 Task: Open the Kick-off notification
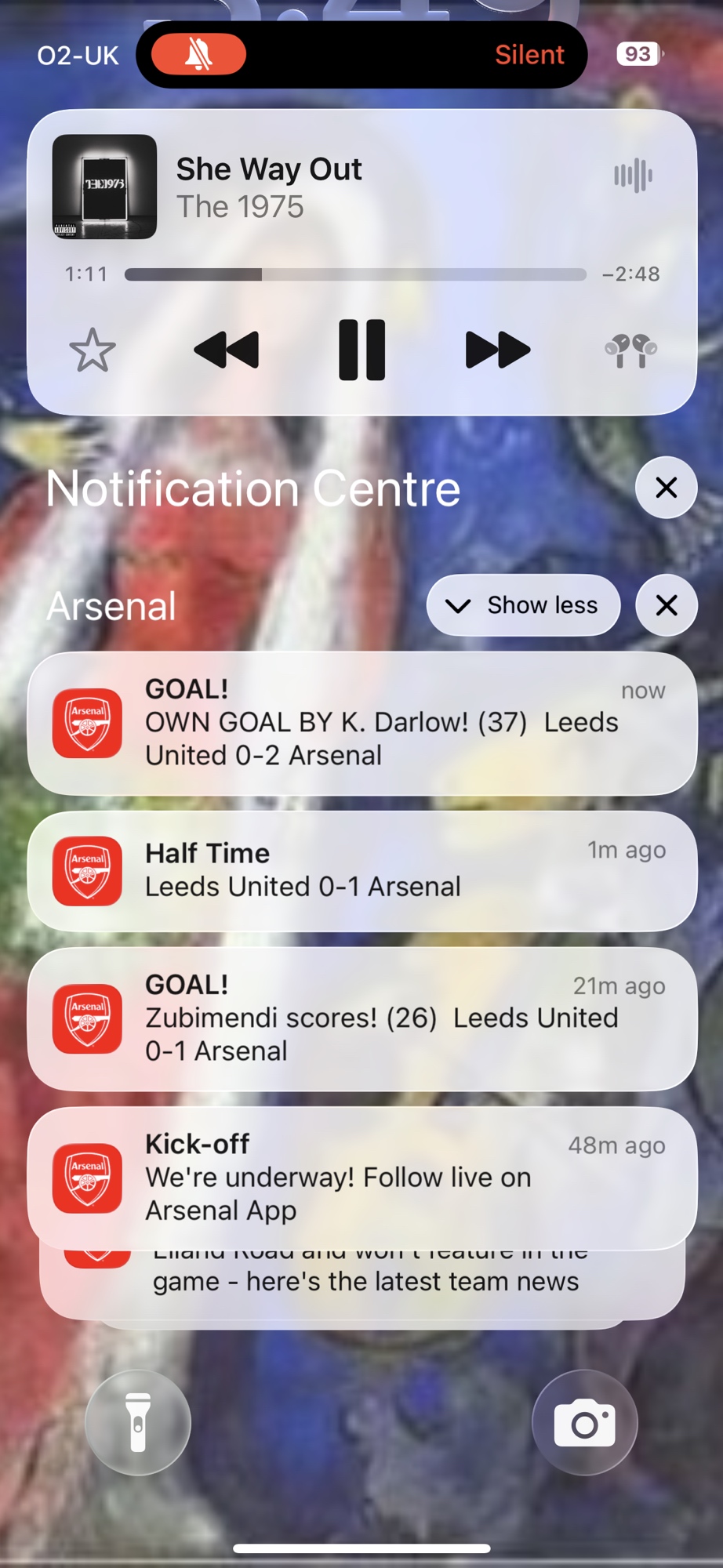tap(361, 1178)
